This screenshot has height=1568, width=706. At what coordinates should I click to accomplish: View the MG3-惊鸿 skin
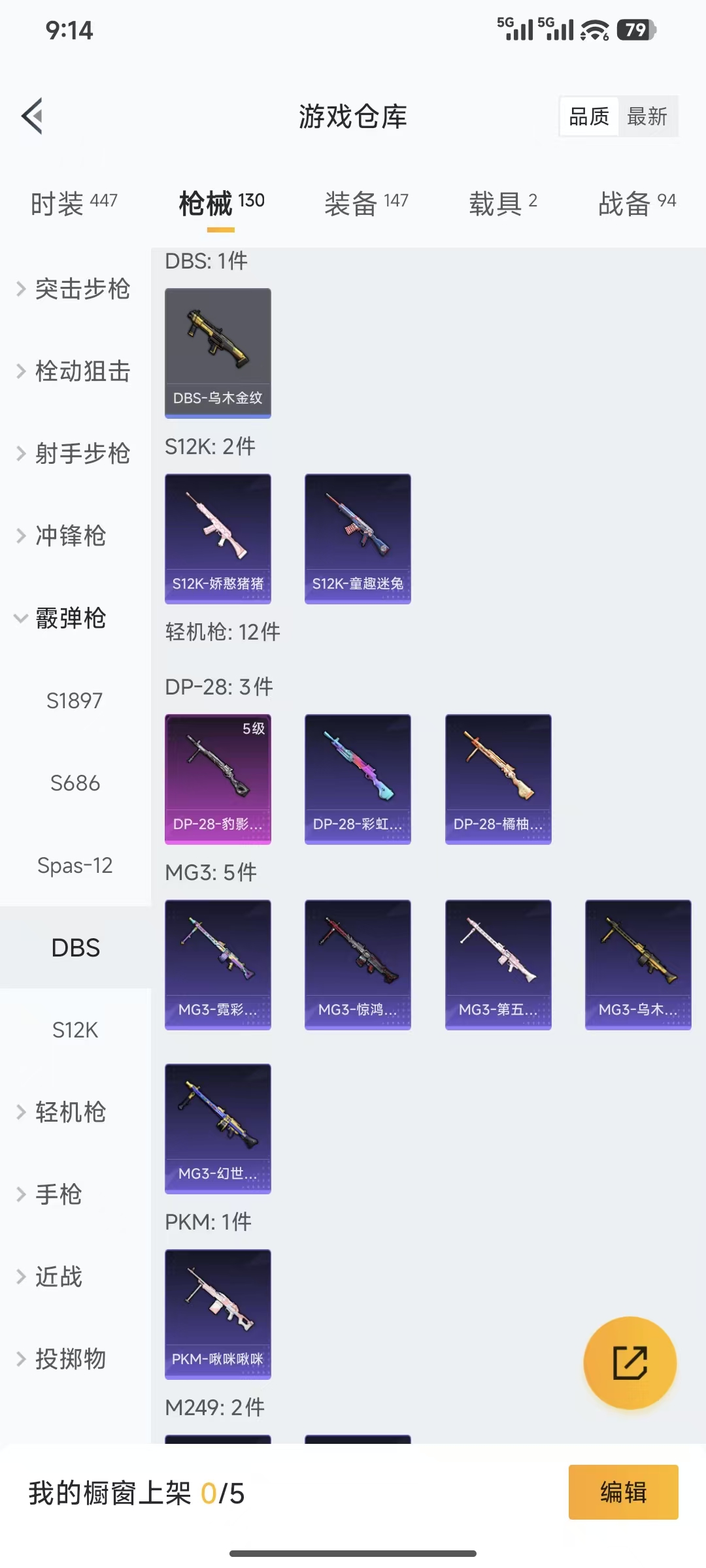coord(358,965)
